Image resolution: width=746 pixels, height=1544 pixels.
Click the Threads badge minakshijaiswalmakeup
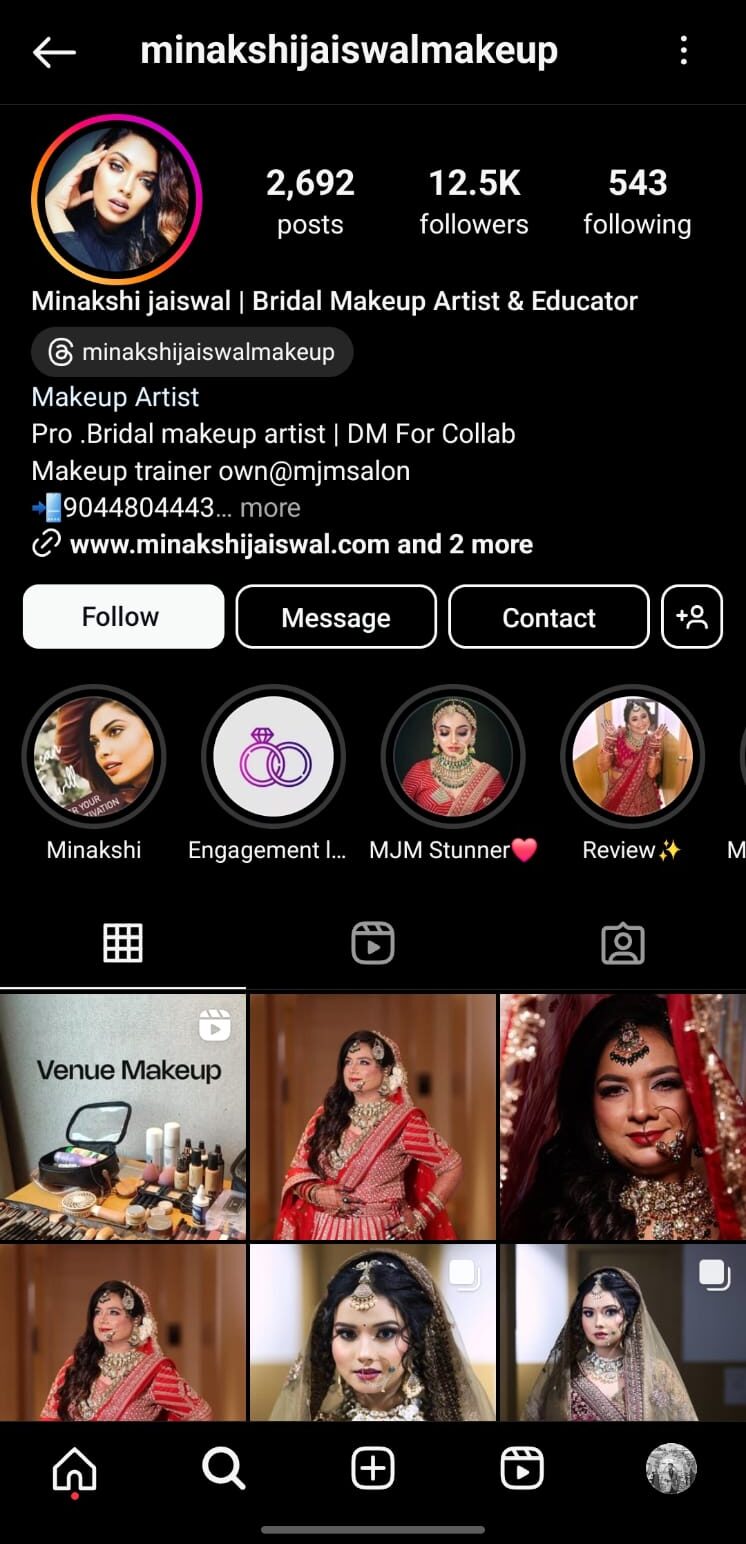(x=191, y=352)
